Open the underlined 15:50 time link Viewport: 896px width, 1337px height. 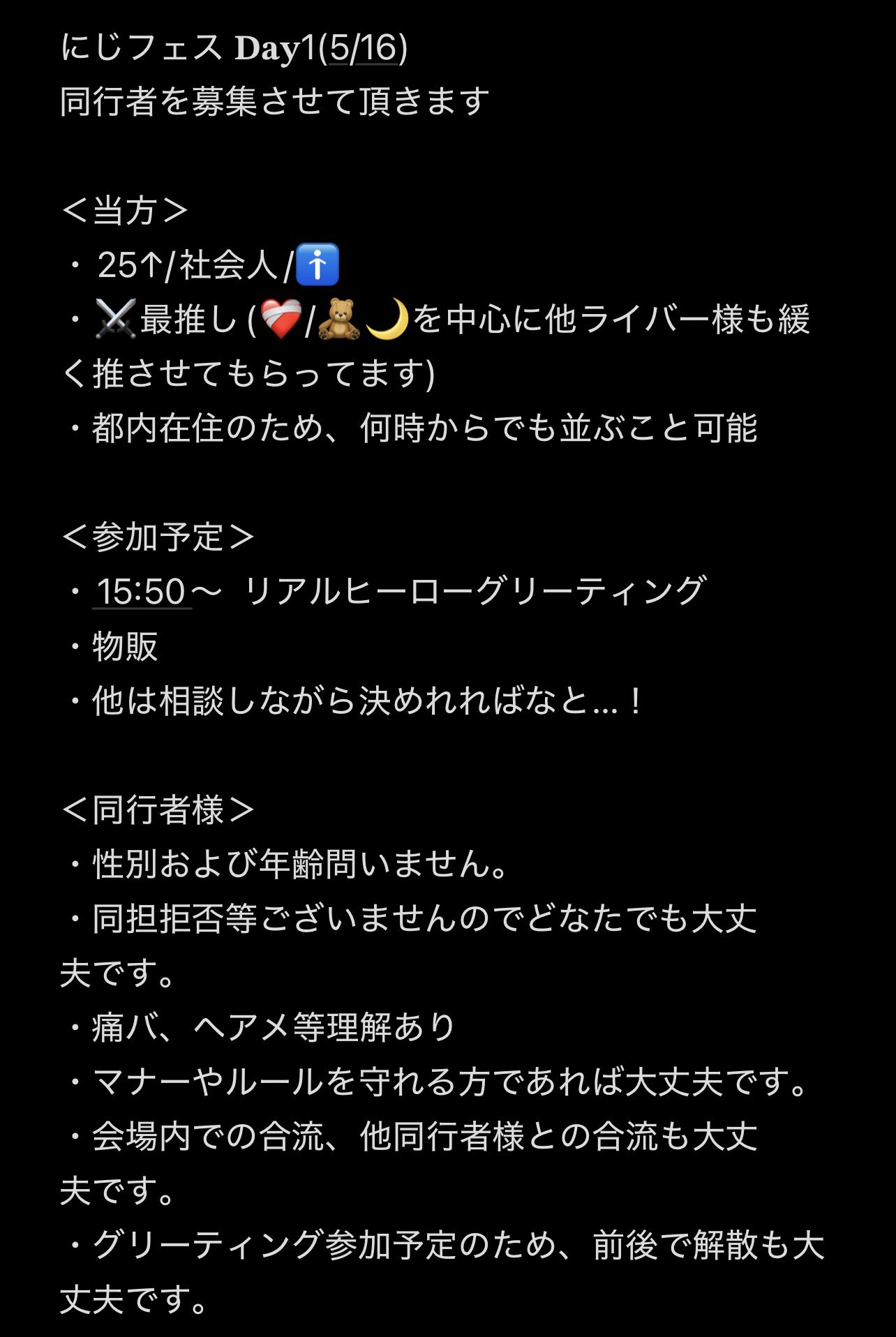point(142,592)
